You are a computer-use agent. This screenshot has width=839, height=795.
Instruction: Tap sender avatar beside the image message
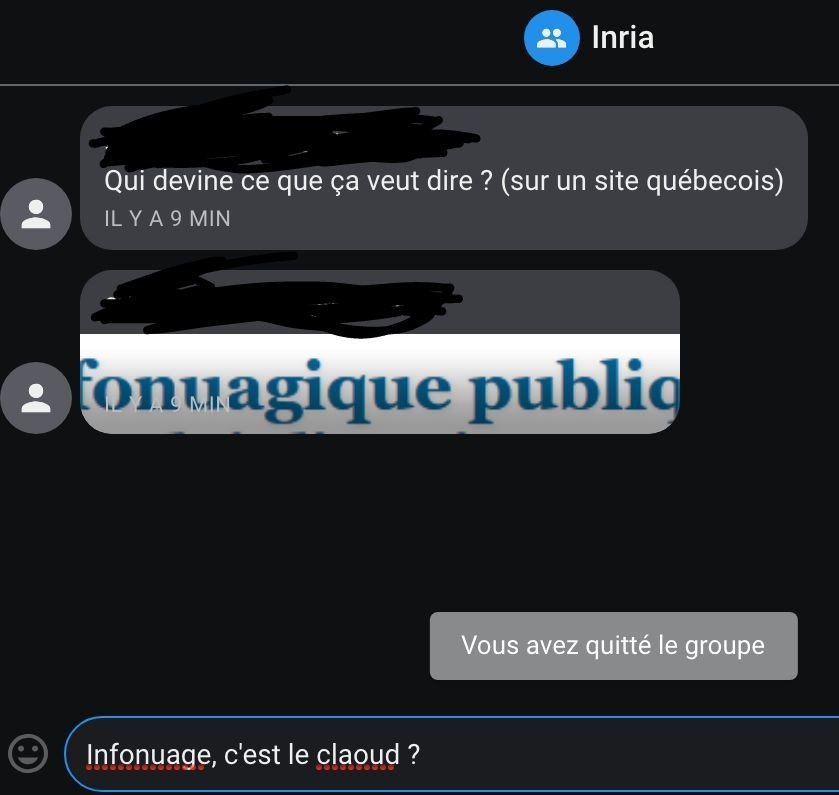36,397
